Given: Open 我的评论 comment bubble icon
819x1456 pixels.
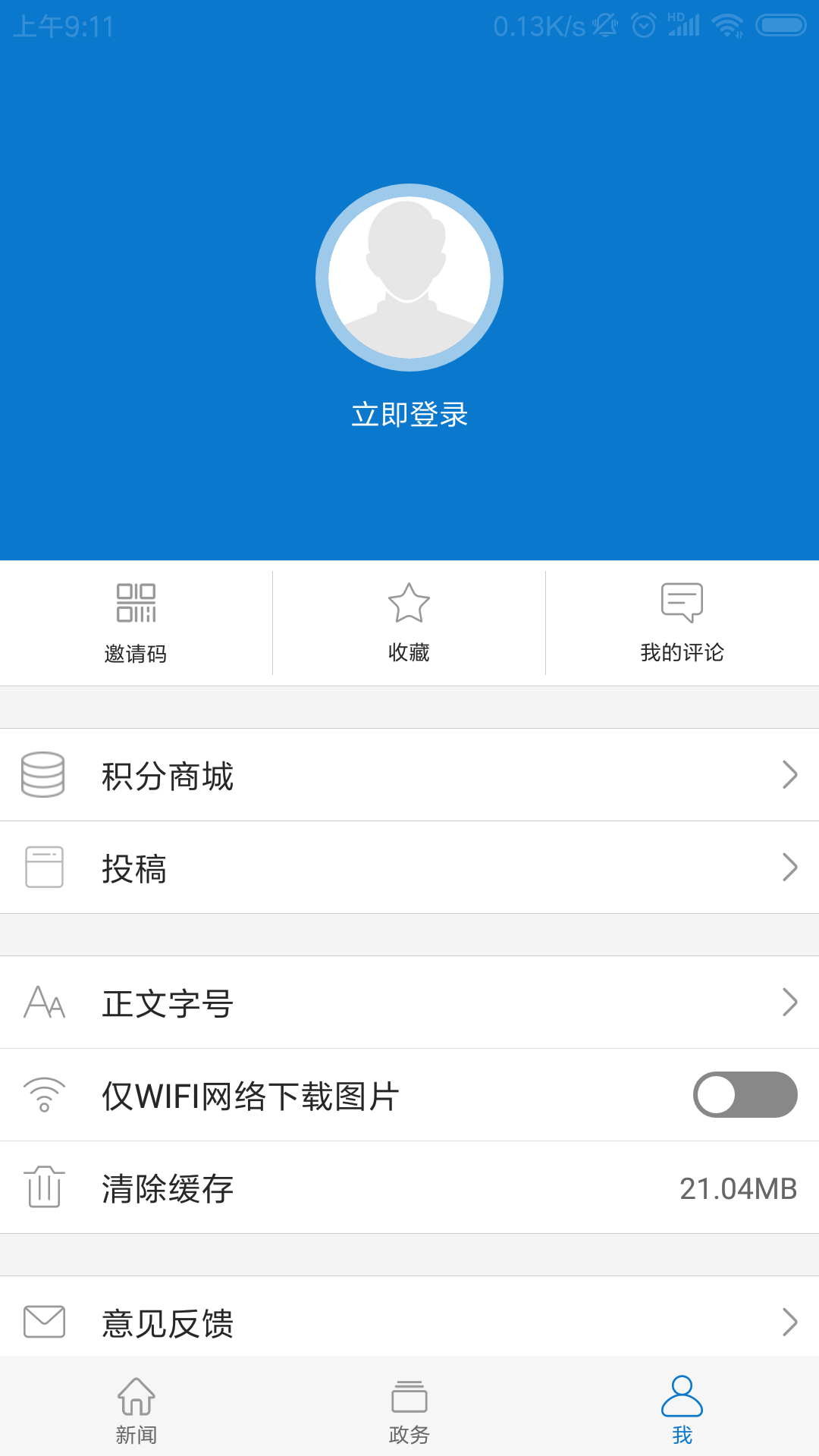Looking at the screenshot, I should click(681, 603).
